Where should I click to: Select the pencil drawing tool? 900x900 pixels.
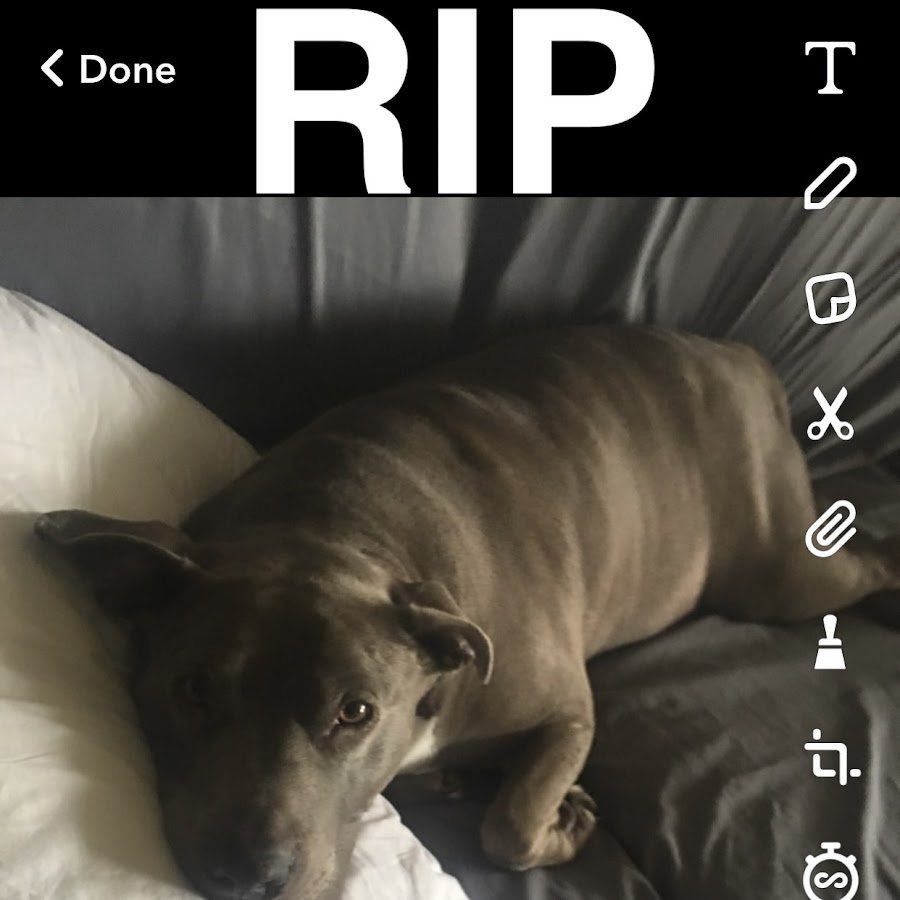(831, 183)
